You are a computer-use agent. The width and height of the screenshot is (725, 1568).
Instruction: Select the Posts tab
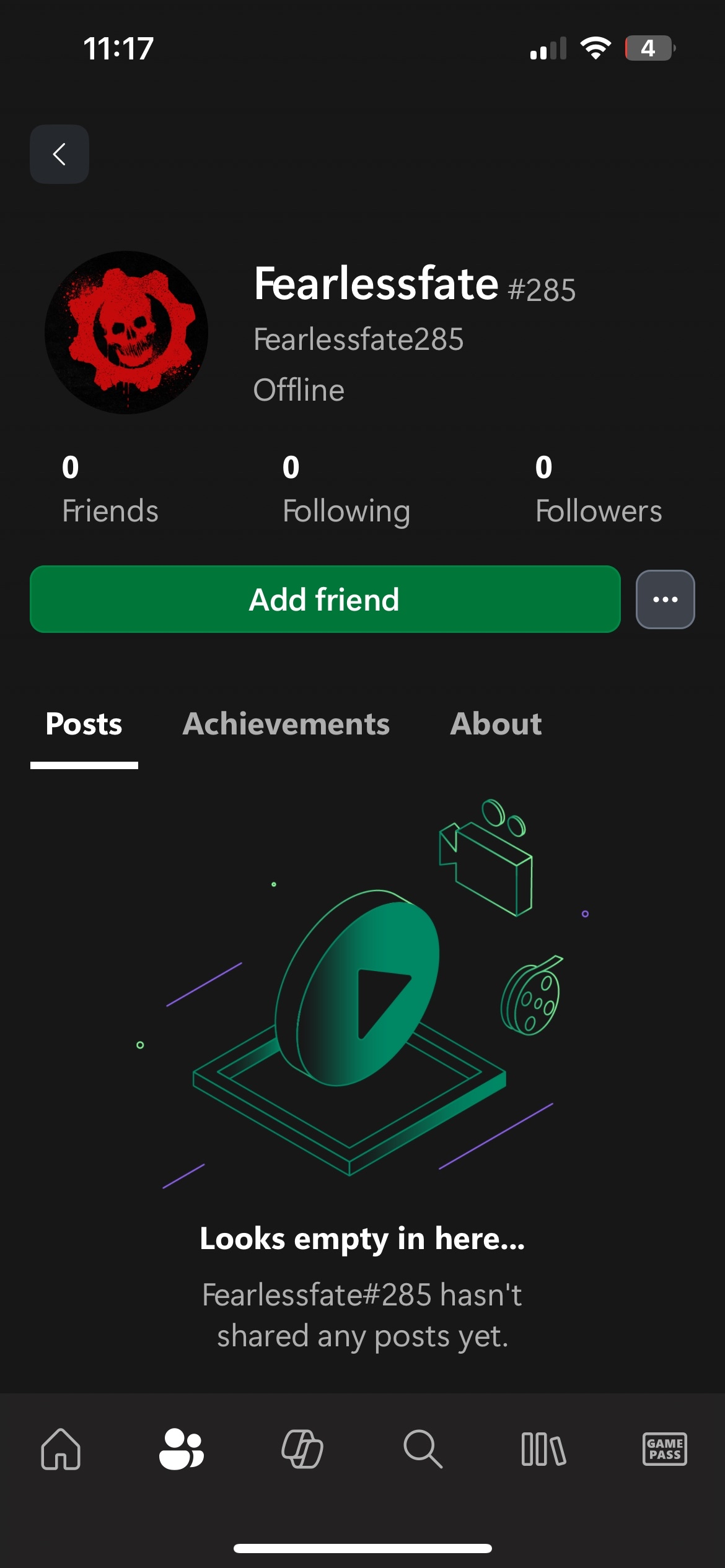(84, 724)
